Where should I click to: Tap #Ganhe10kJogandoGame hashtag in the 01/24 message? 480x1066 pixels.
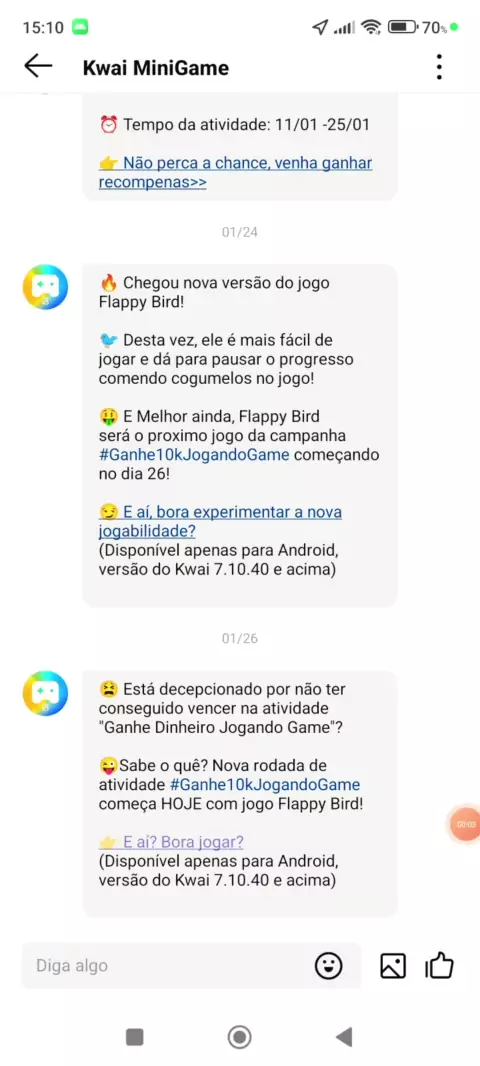coord(194,455)
